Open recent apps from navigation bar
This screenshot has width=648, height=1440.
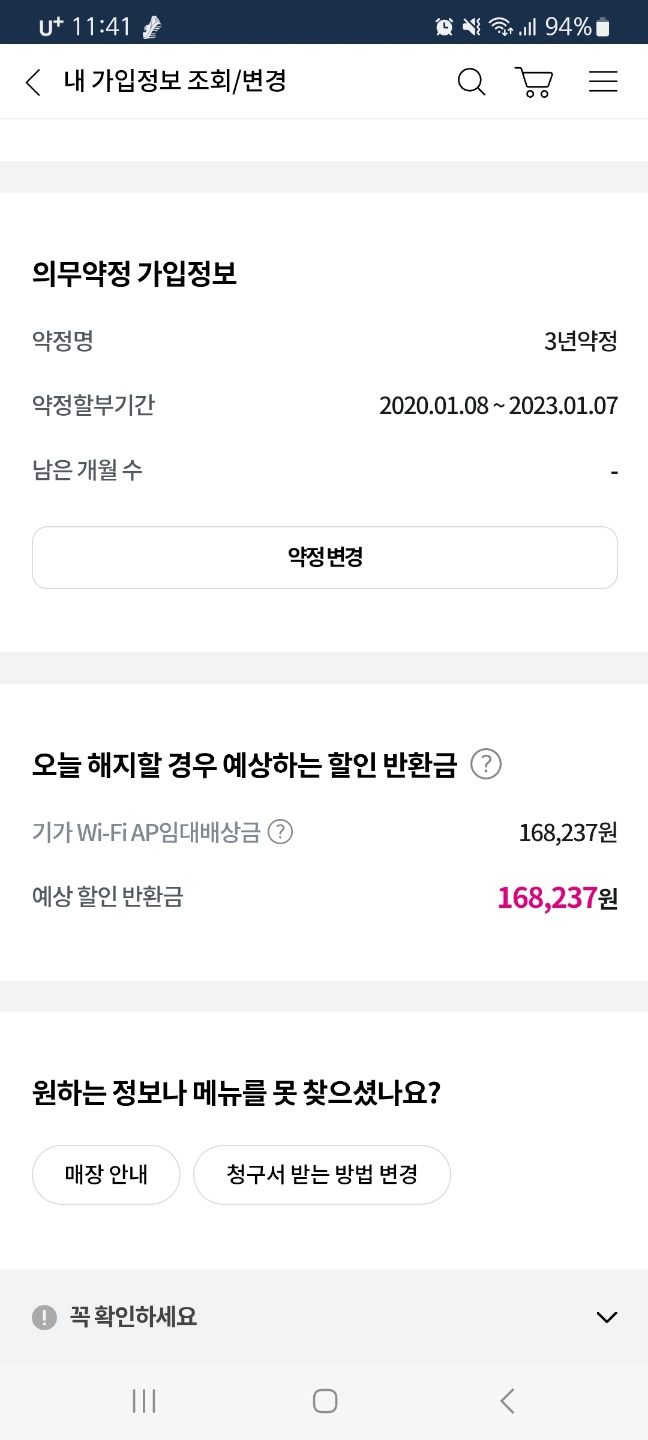144,1401
